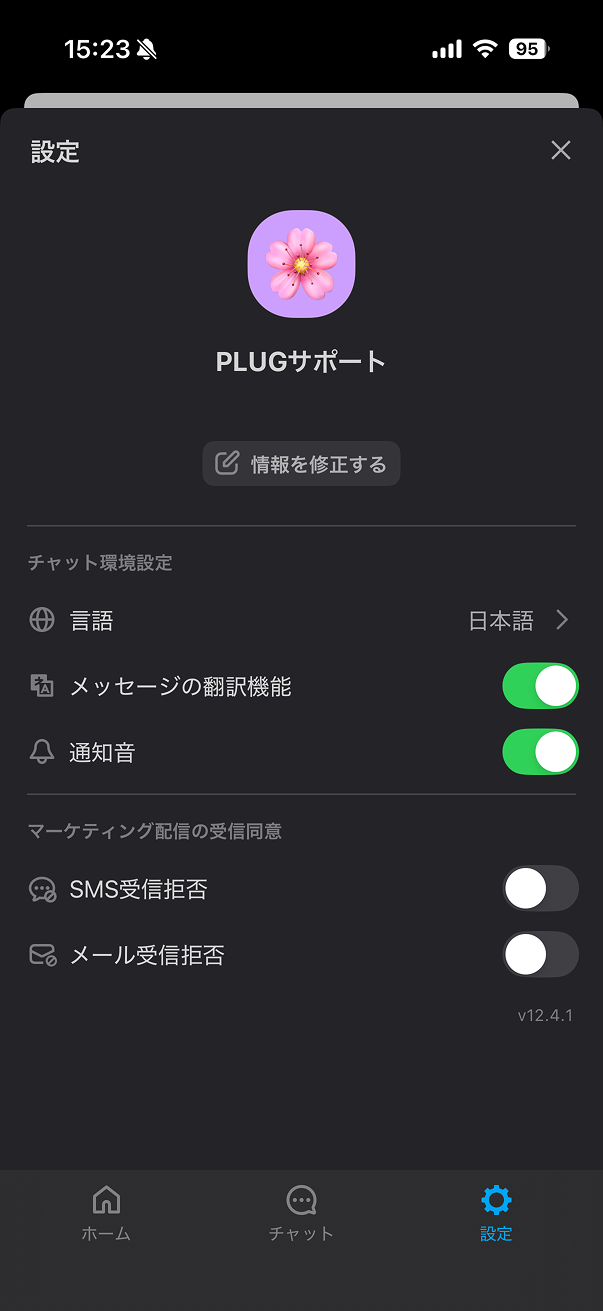Turn off メッセージの翻訳機能 switch
This screenshot has height=1311, width=603.
point(540,686)
